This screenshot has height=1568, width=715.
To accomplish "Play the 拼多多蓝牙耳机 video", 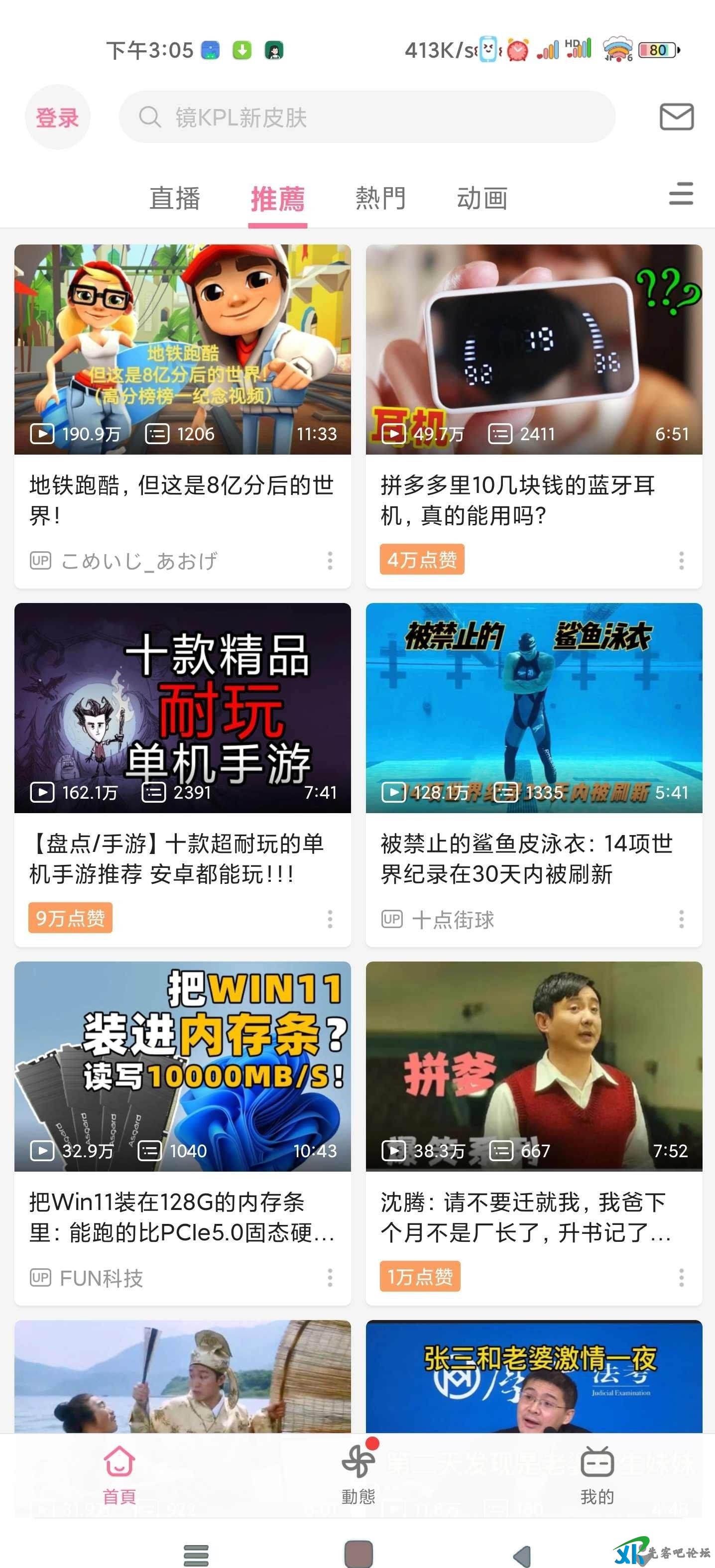I will coord(534,350).
